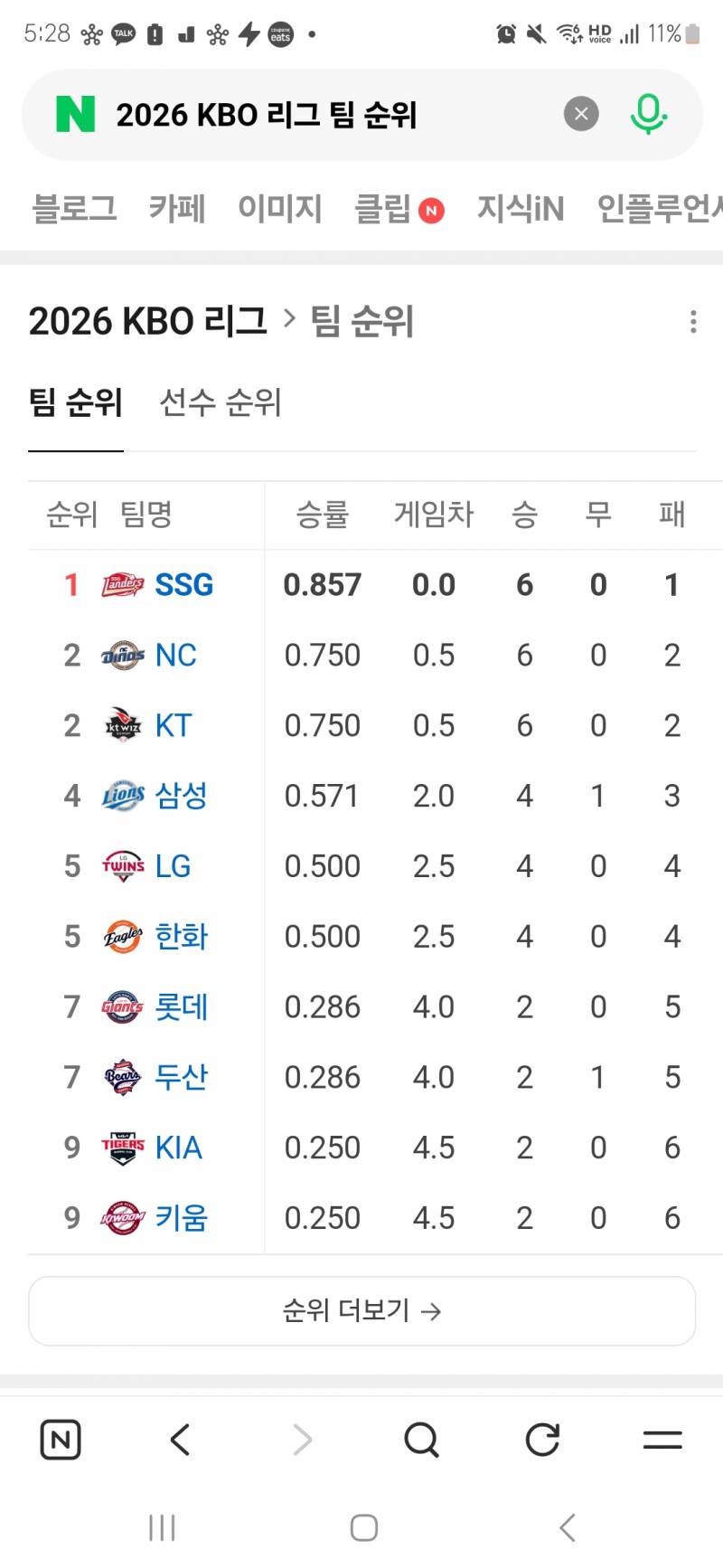Select the Samsung Lions team logo
The width and height of the screenshot is (723, 1568).
(121, 796)
